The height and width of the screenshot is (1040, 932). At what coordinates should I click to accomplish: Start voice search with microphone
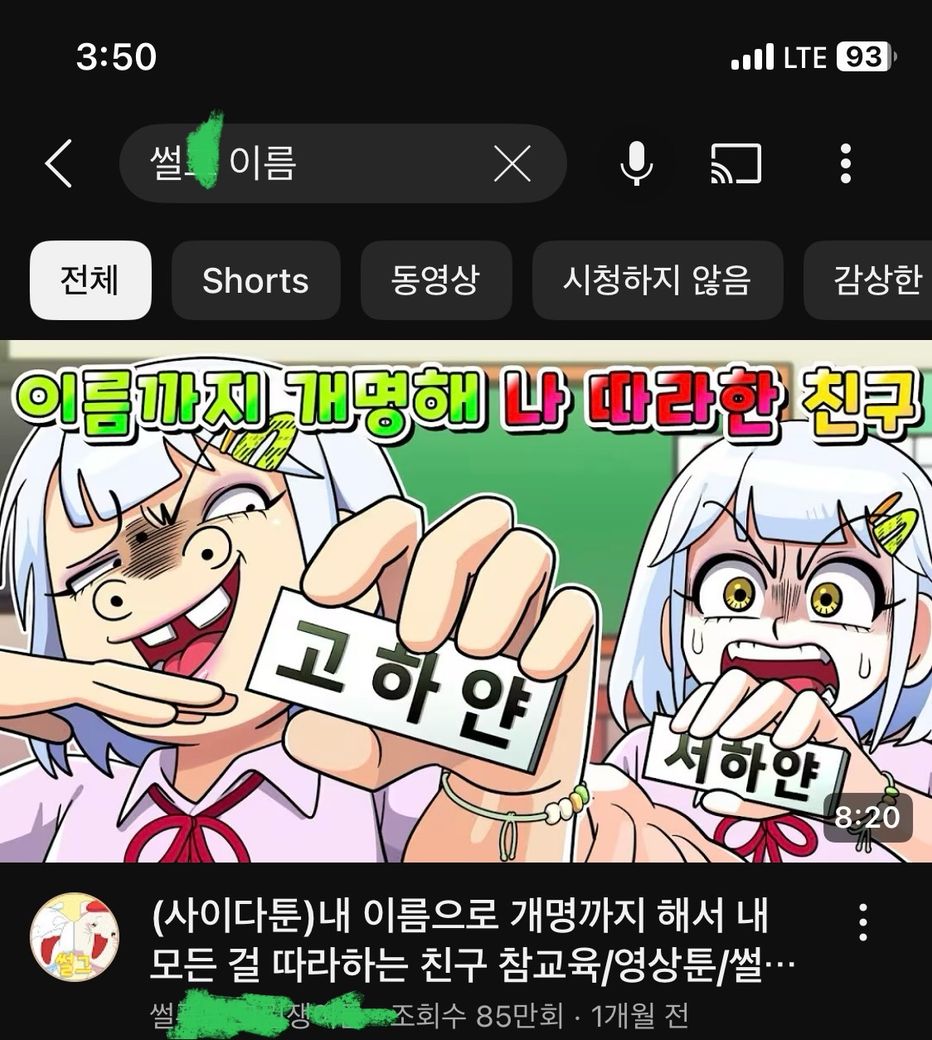click(636, 164)
